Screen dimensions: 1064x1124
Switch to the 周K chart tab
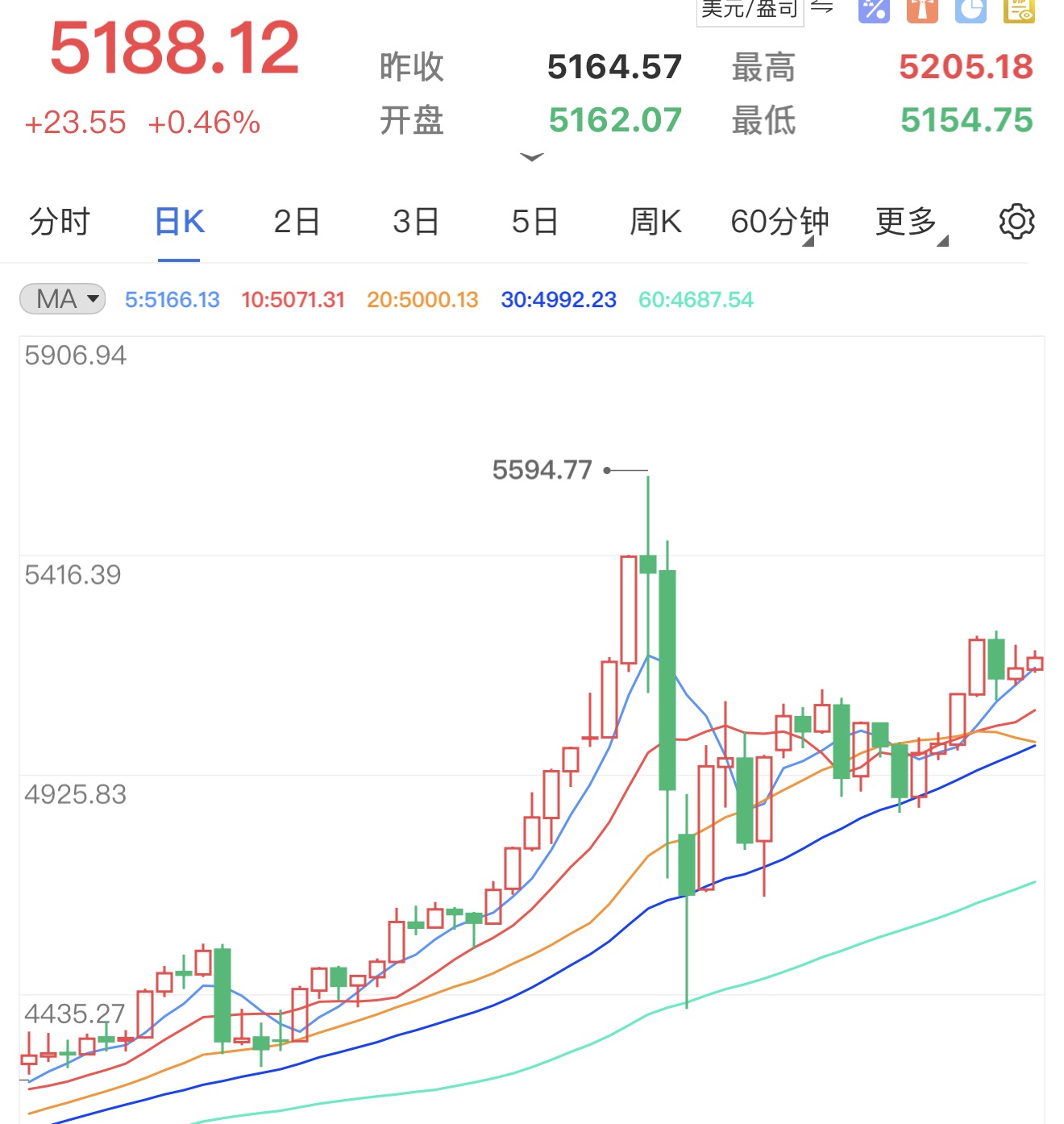coord(655,222)
